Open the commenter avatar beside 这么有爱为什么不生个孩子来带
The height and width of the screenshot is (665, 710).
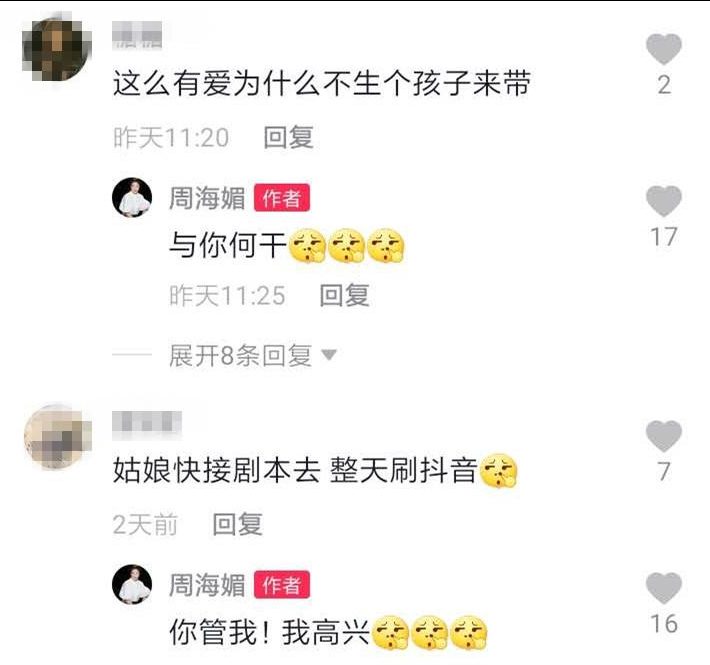tap(57, 49)
